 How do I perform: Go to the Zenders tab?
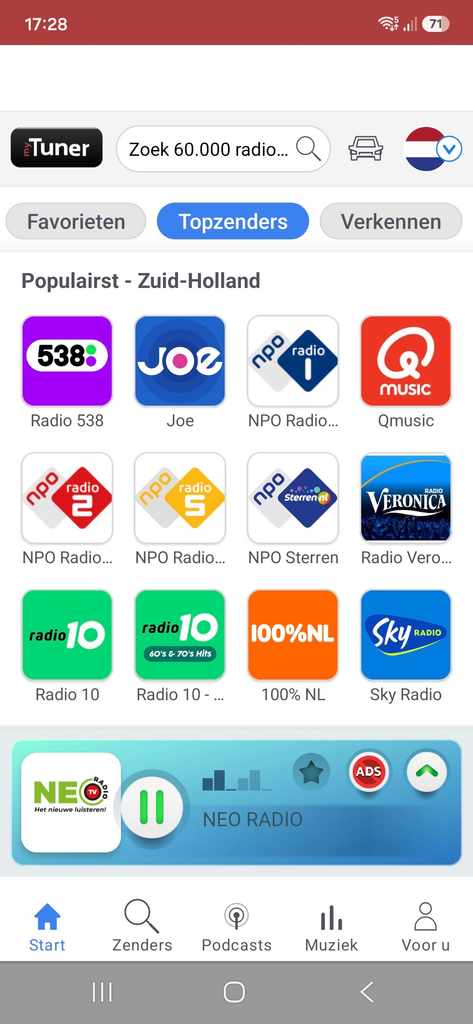(142, 926)
